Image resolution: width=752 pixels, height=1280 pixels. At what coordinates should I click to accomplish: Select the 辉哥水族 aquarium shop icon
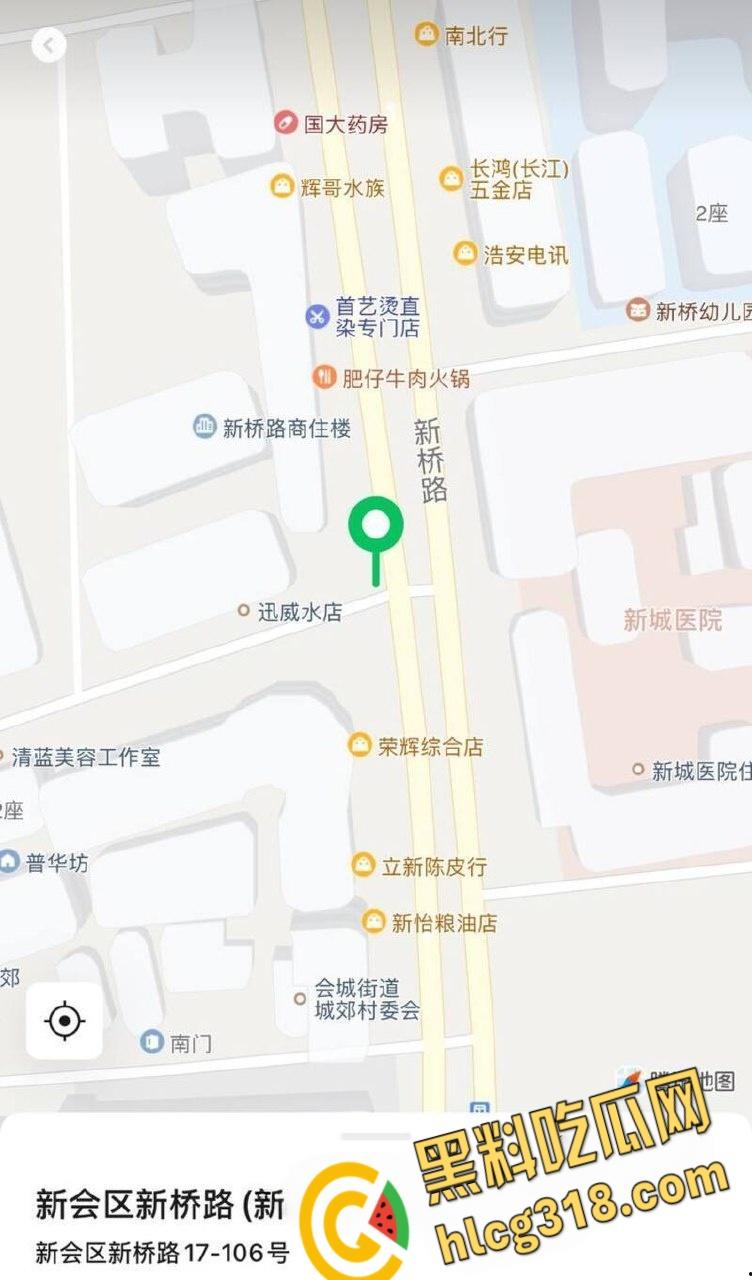[278, 185]
